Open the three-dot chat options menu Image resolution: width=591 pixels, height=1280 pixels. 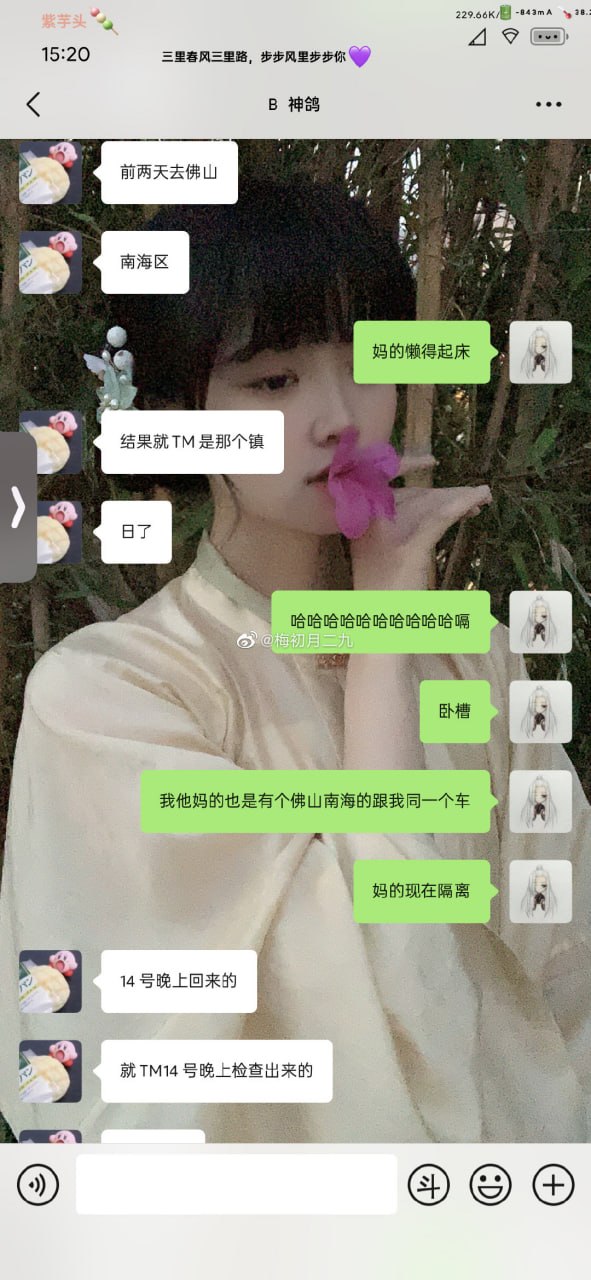(x=548, y=104)
